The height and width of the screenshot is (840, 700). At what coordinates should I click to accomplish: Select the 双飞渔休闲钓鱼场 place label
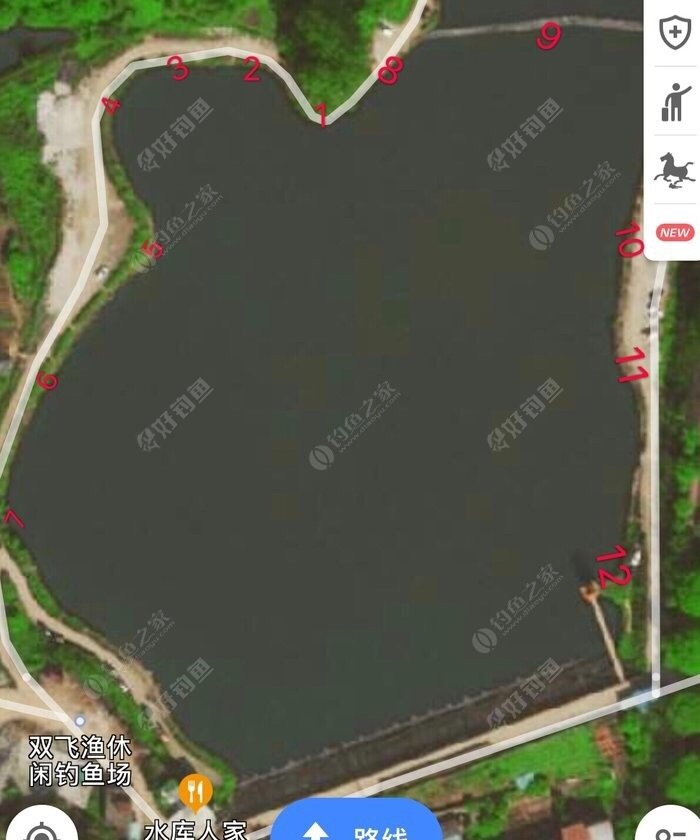(78, 758)
